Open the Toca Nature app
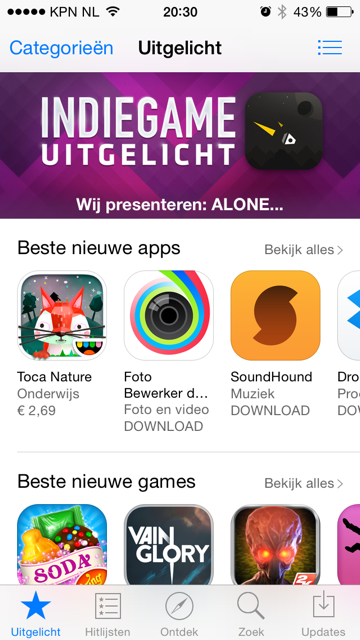The height and width of the screenshot is (640, 360). pos(62,316)
